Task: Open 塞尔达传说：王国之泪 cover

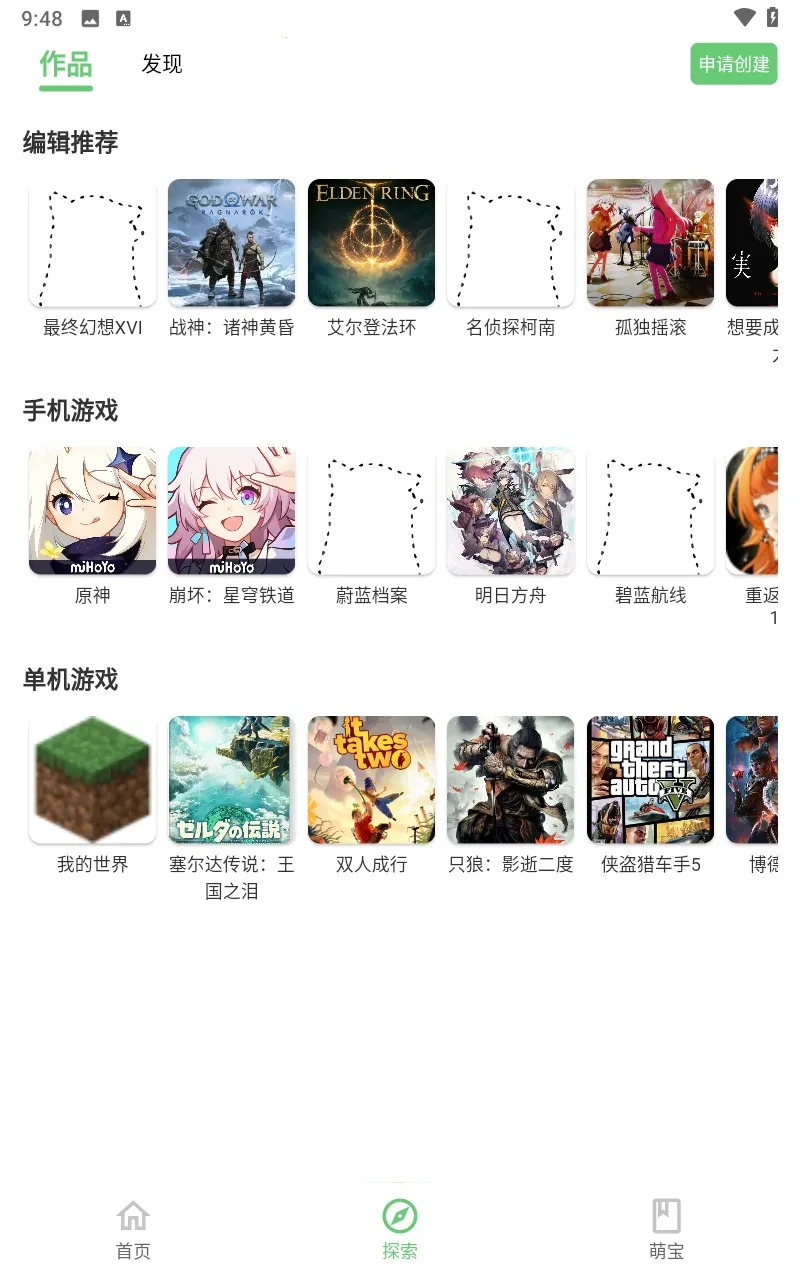Action: point(231,779)
